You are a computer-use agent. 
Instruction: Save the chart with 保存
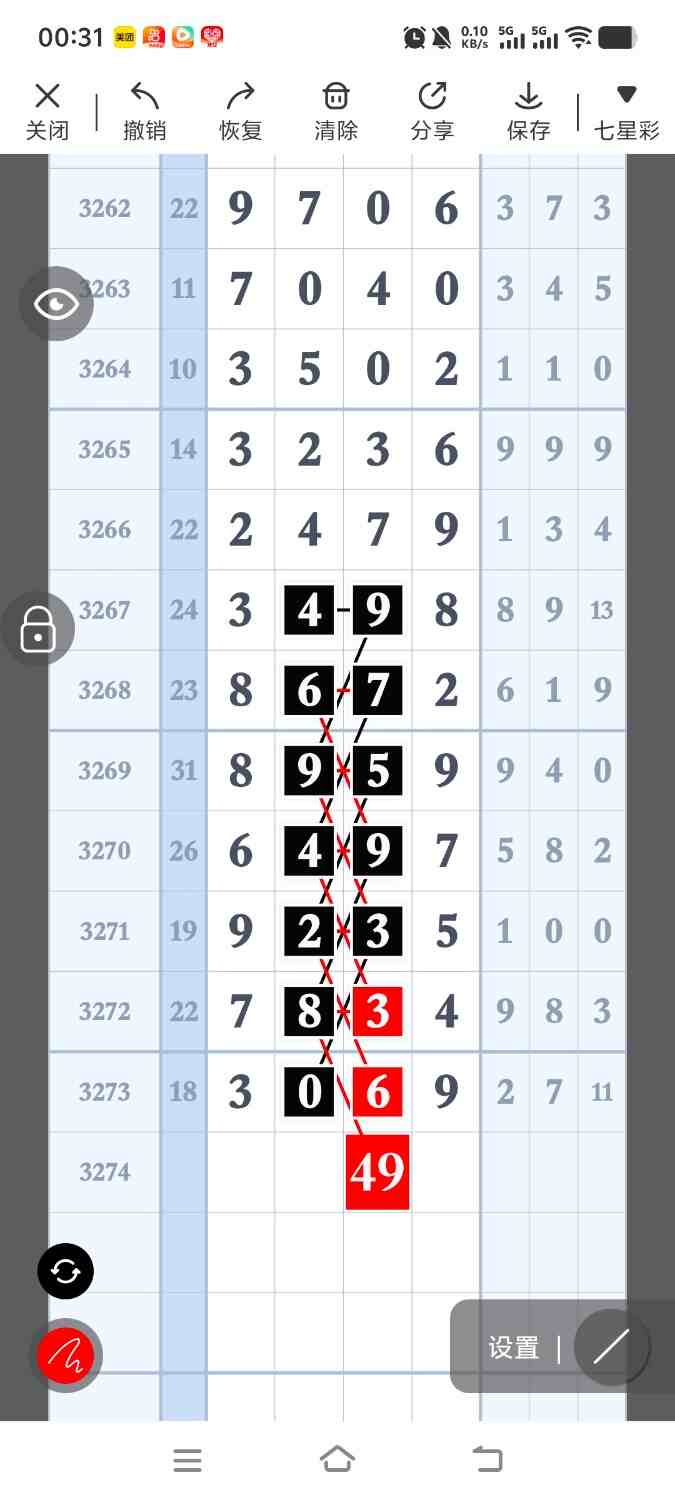pos(528,111)
